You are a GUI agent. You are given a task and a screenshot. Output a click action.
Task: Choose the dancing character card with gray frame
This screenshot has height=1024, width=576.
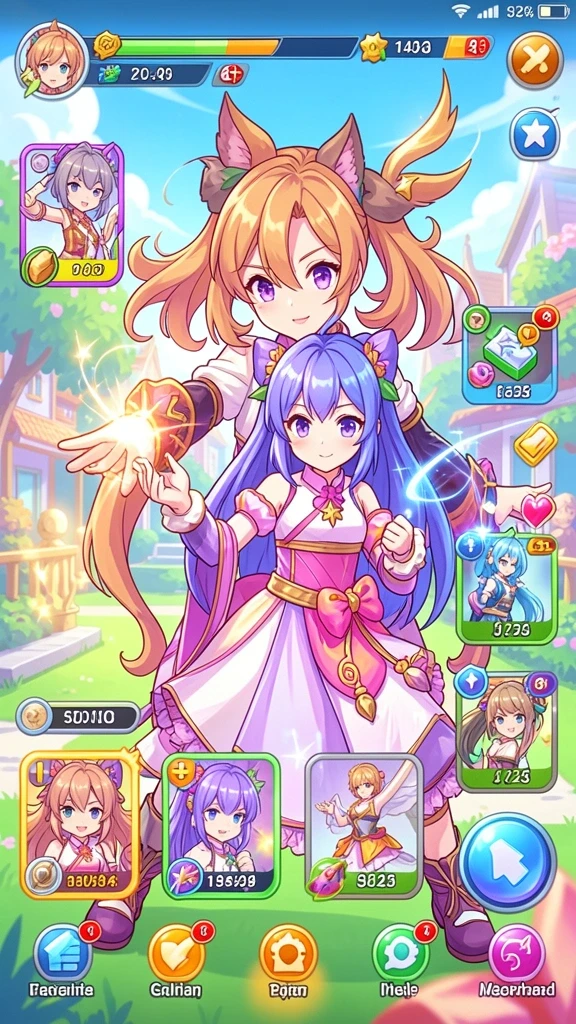click(364, 825)
